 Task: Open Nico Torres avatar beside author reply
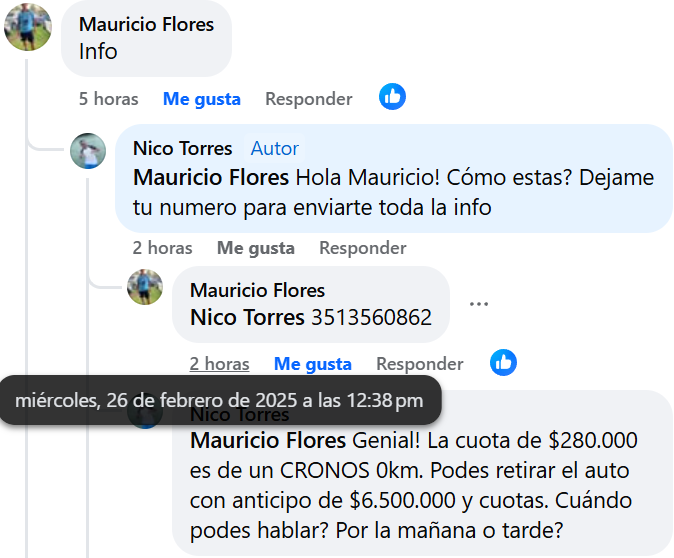point(88,151)
